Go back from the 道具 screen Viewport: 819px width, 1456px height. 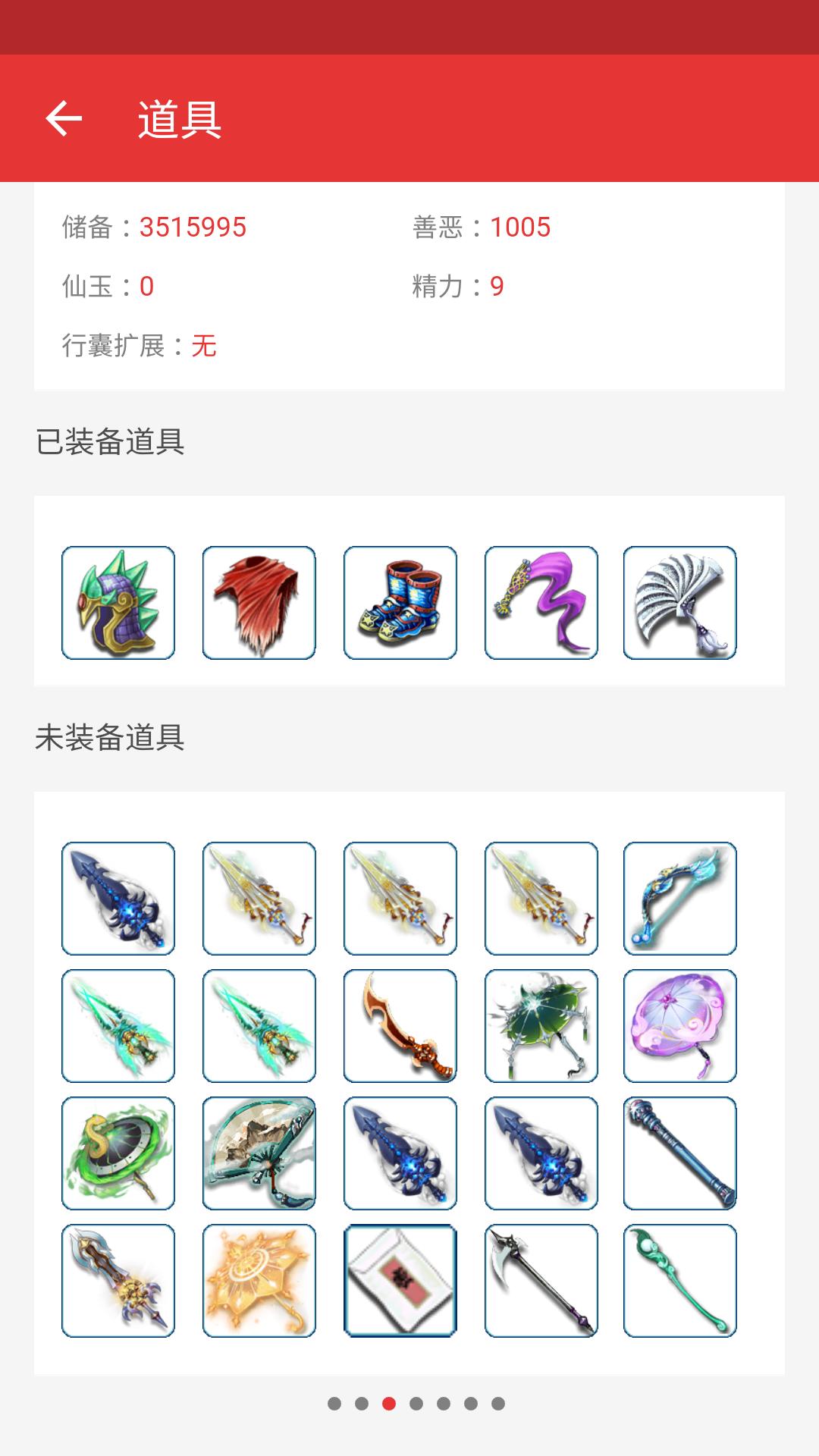[64, 118]
